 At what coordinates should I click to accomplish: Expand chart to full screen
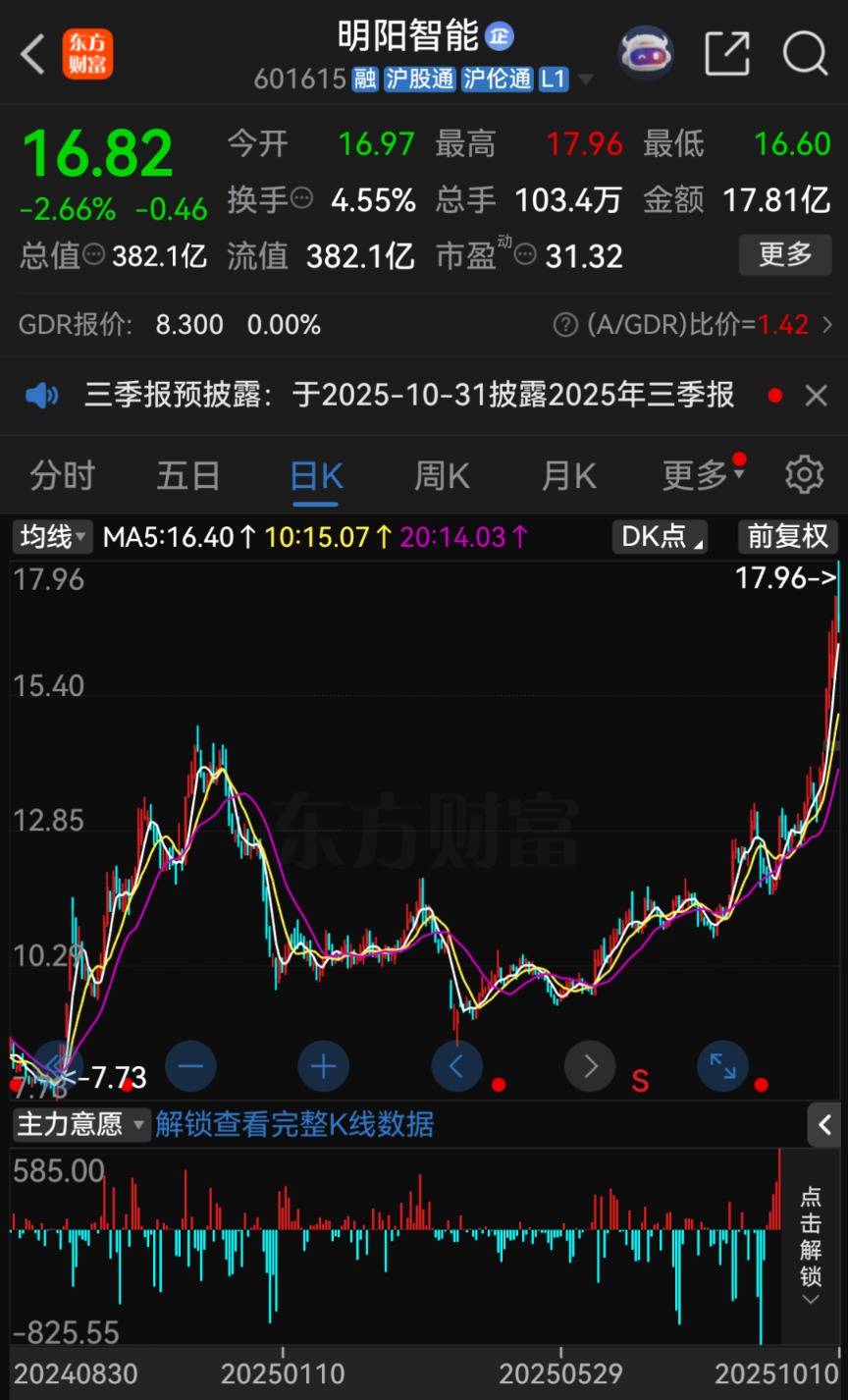tap(722, 1065)
